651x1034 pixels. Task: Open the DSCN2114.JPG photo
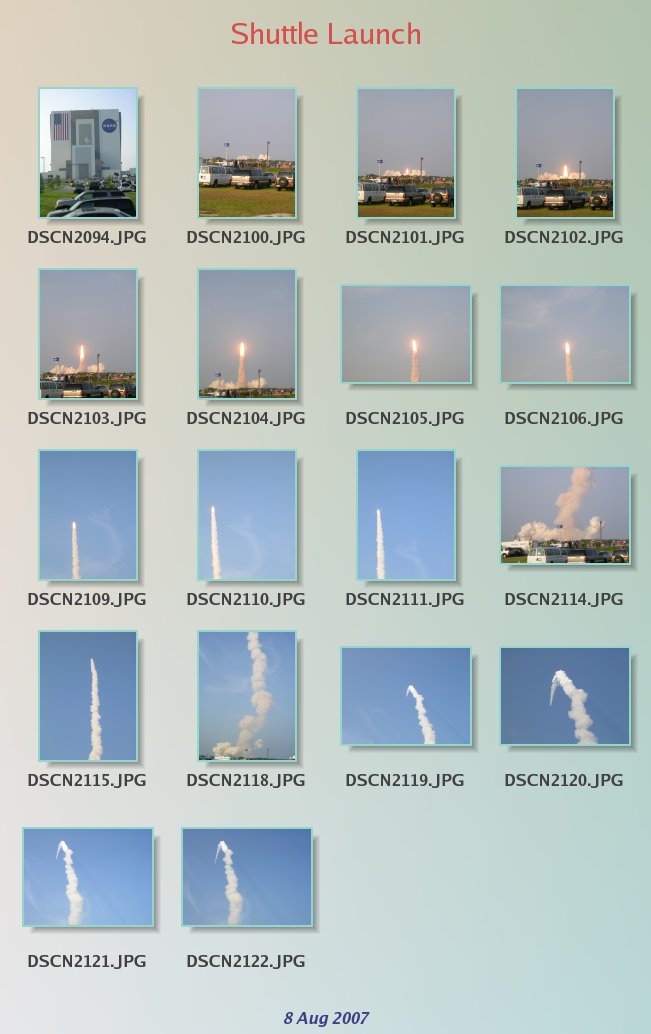pyautogui.click(x=565, y=515)
